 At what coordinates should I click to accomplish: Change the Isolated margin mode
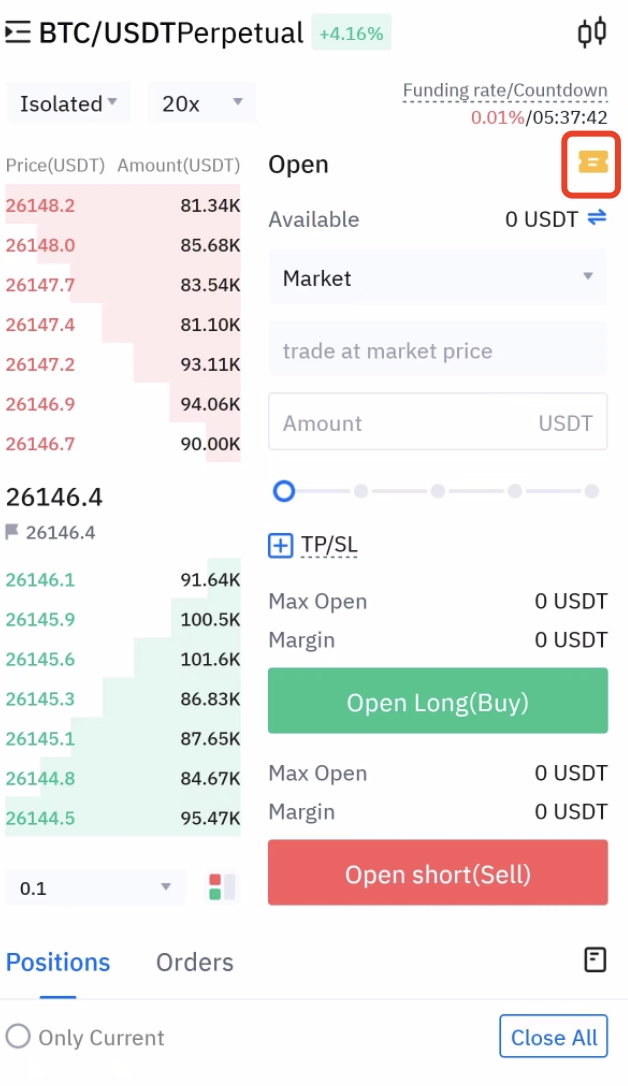(x=69, y=103)
